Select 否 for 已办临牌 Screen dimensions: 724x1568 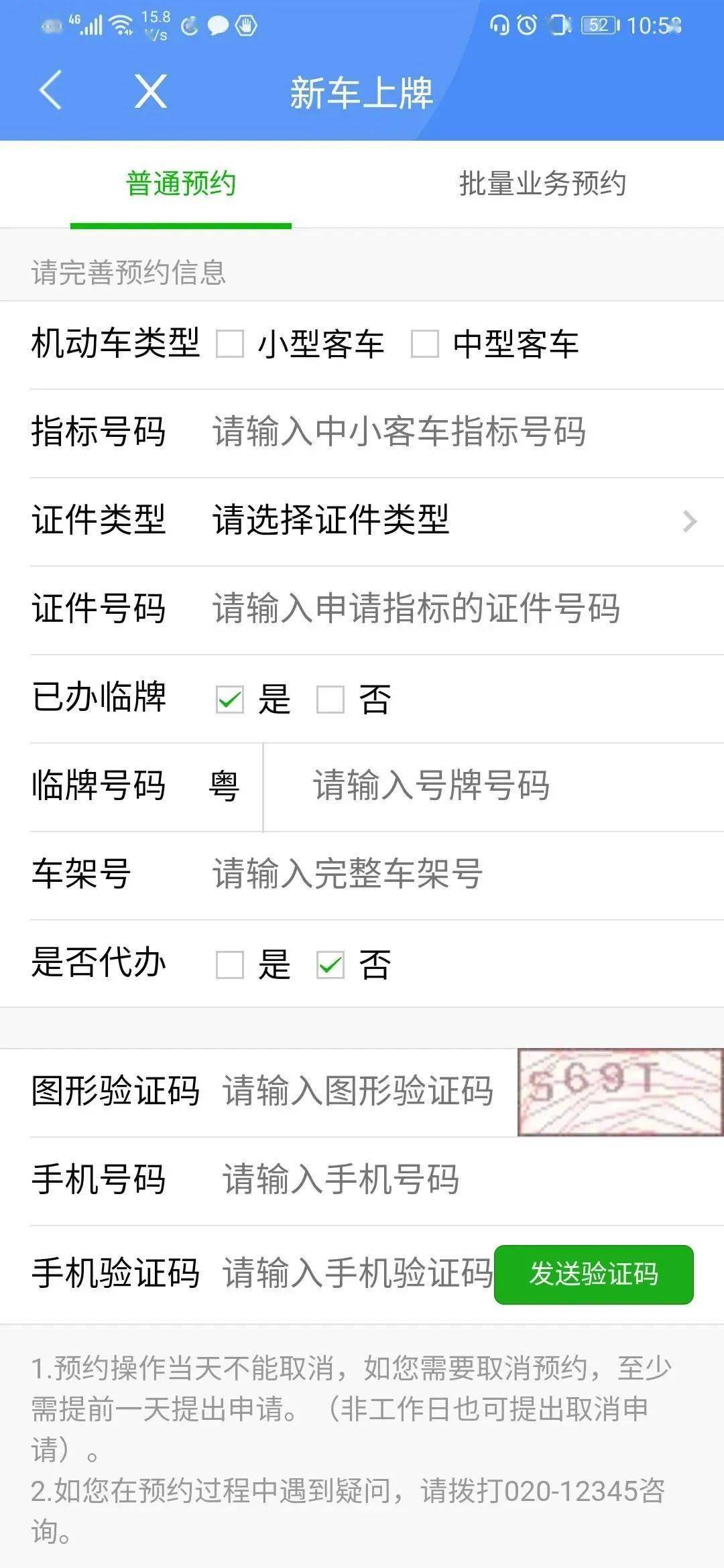tap(330, 700)
